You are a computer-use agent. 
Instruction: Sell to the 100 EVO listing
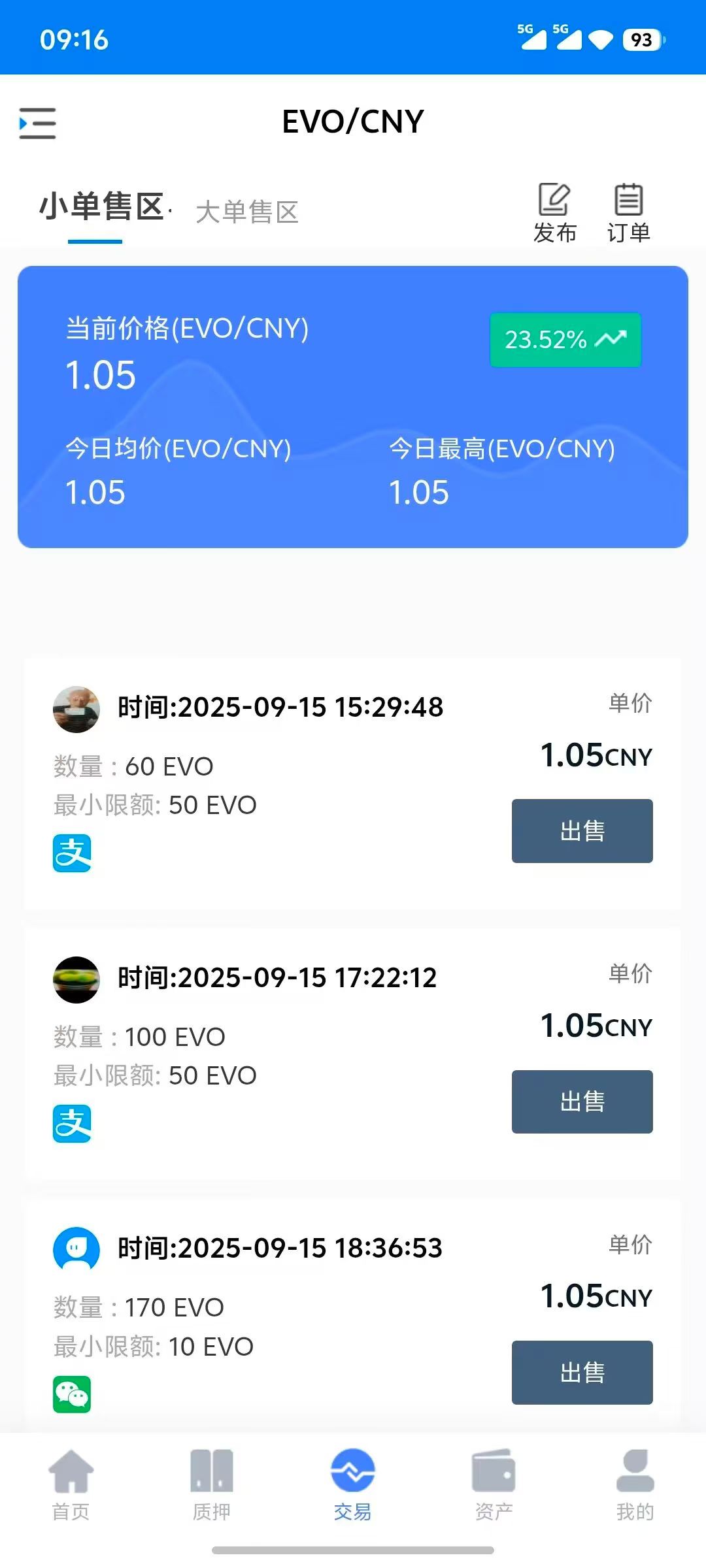click(582, 1102)
